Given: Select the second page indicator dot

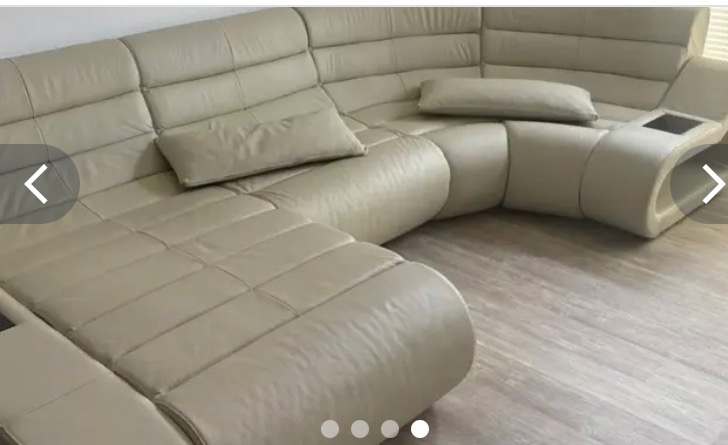Looking at the screenshot, I should tap(360, 429).
